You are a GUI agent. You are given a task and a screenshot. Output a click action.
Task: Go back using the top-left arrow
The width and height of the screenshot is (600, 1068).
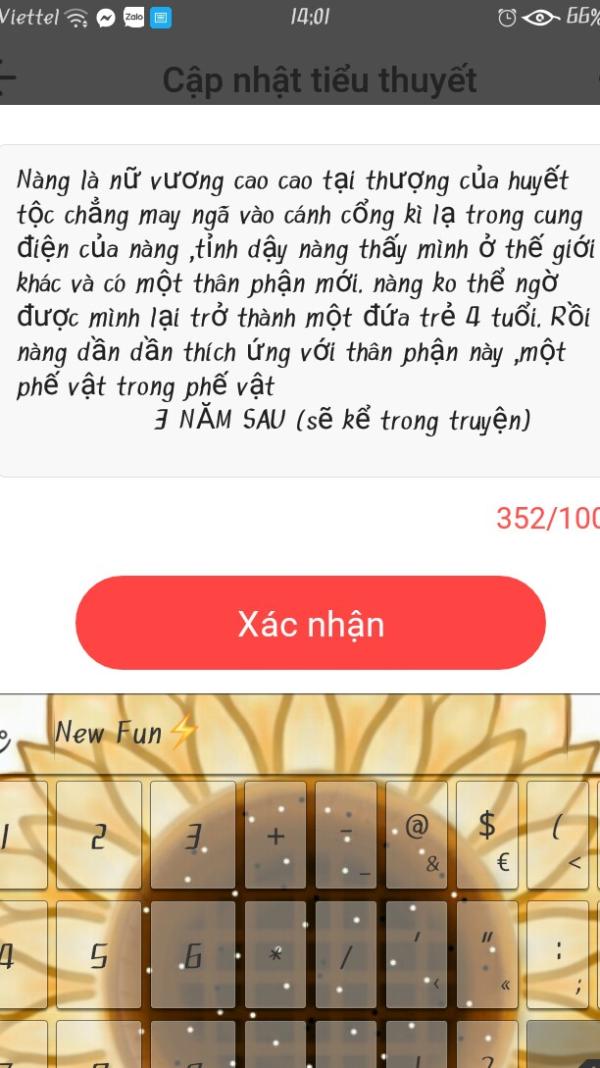click(x=7, y=78)
